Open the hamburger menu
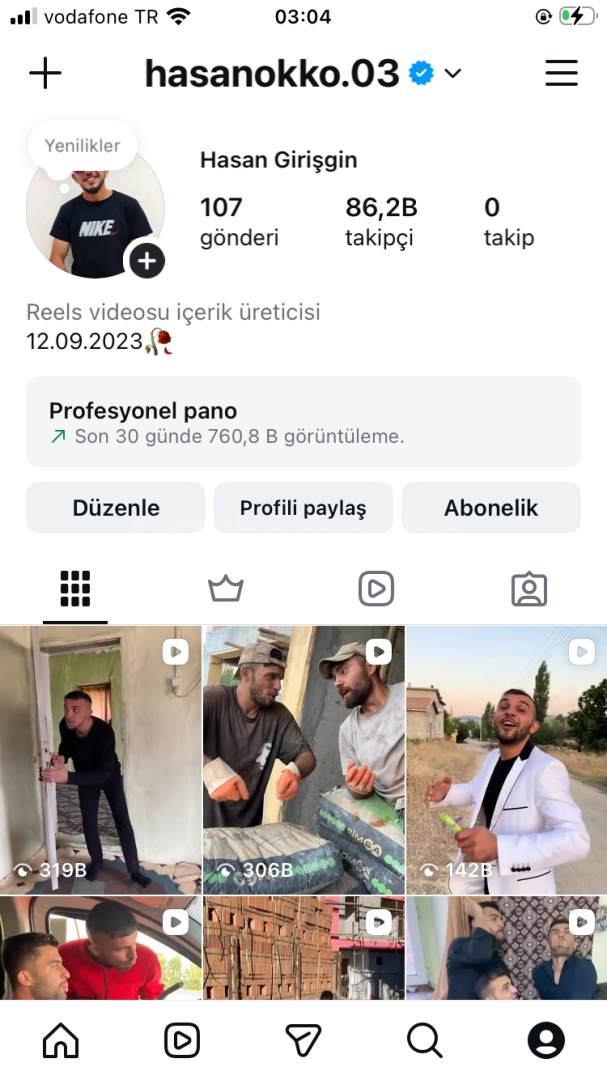This screenshot has width=607, height=1080. tap(561, 73)
